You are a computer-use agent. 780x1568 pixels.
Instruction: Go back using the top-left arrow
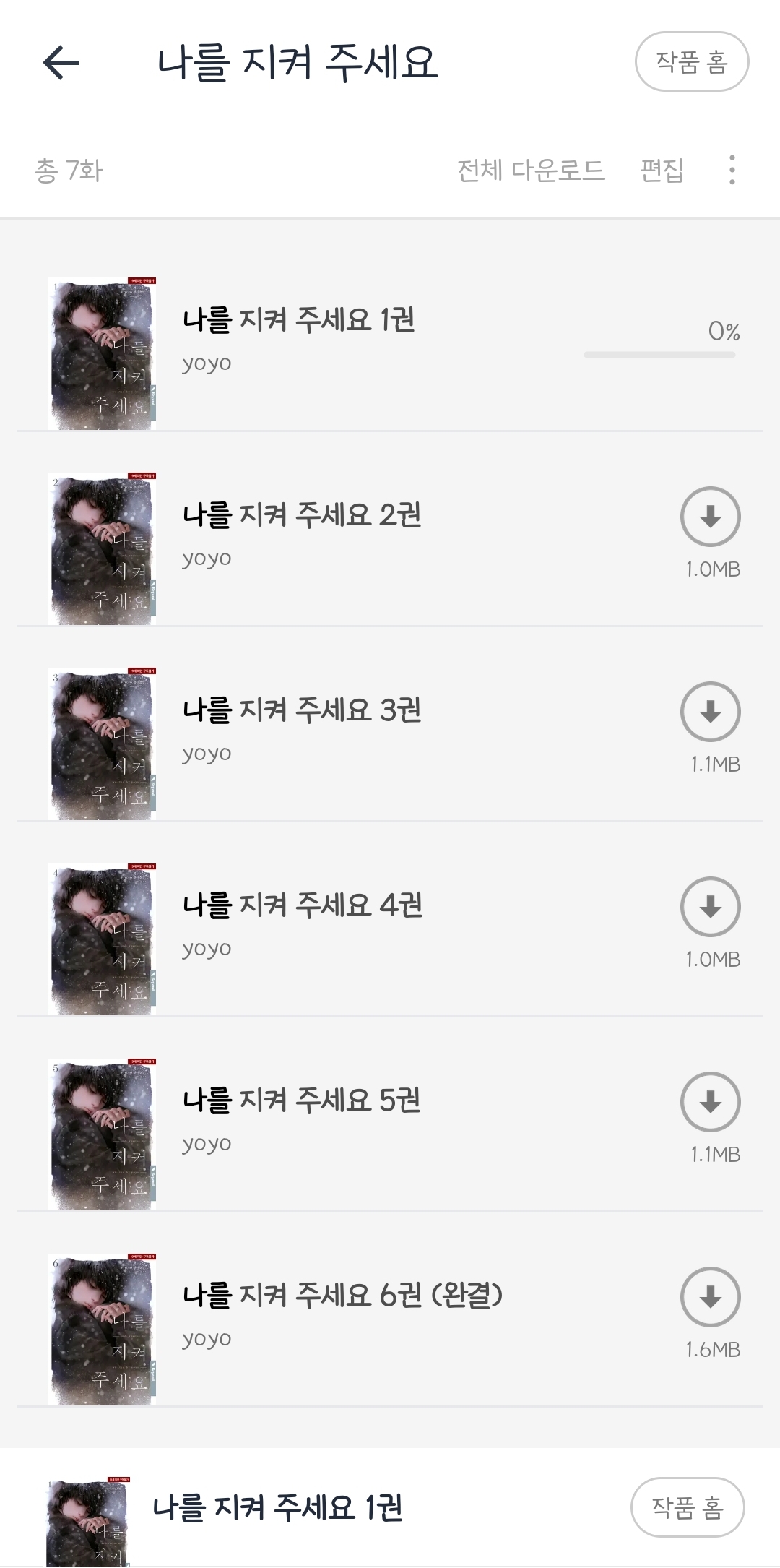[61, 62]
